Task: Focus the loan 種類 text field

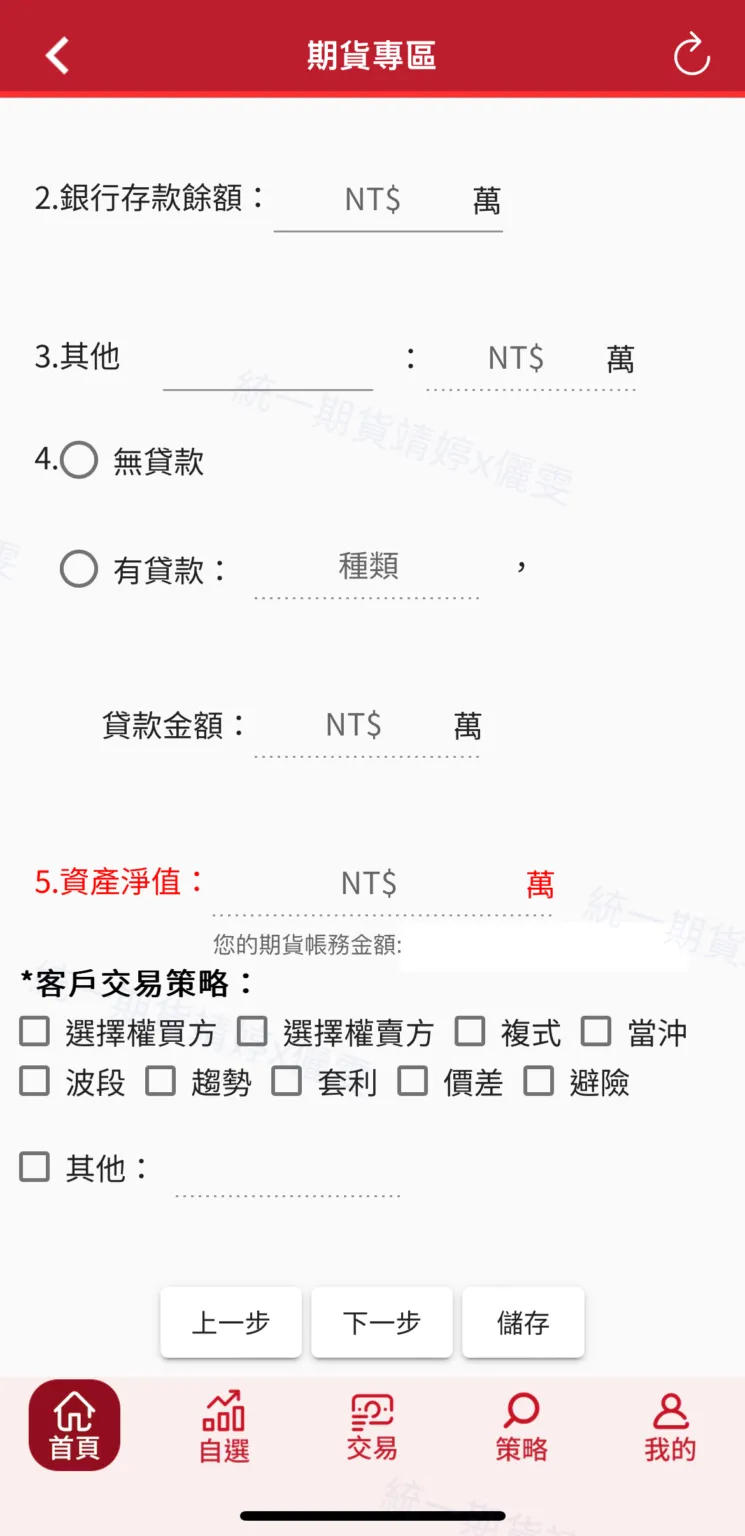Action: 367,568
